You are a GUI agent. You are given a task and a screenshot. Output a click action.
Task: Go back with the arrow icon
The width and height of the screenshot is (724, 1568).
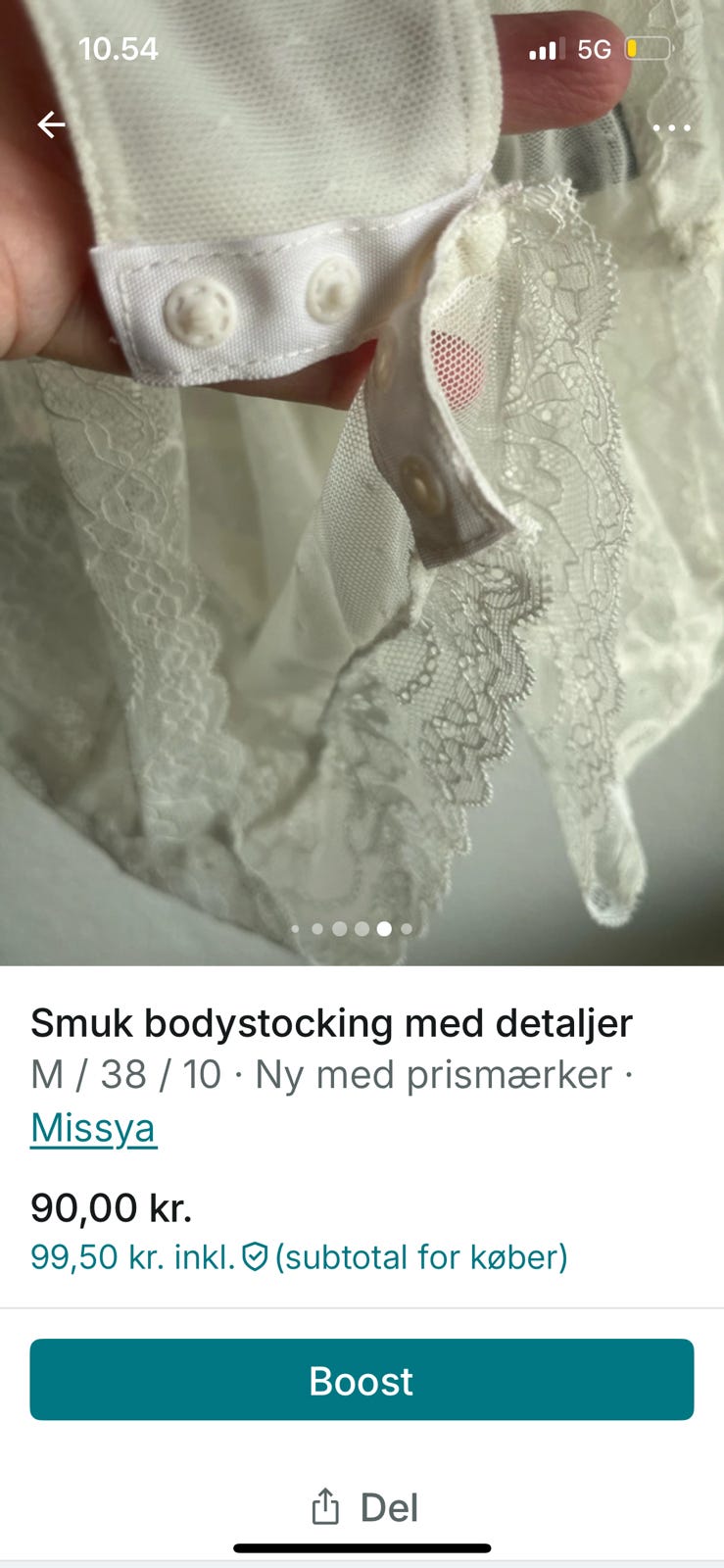coord(51,124)
